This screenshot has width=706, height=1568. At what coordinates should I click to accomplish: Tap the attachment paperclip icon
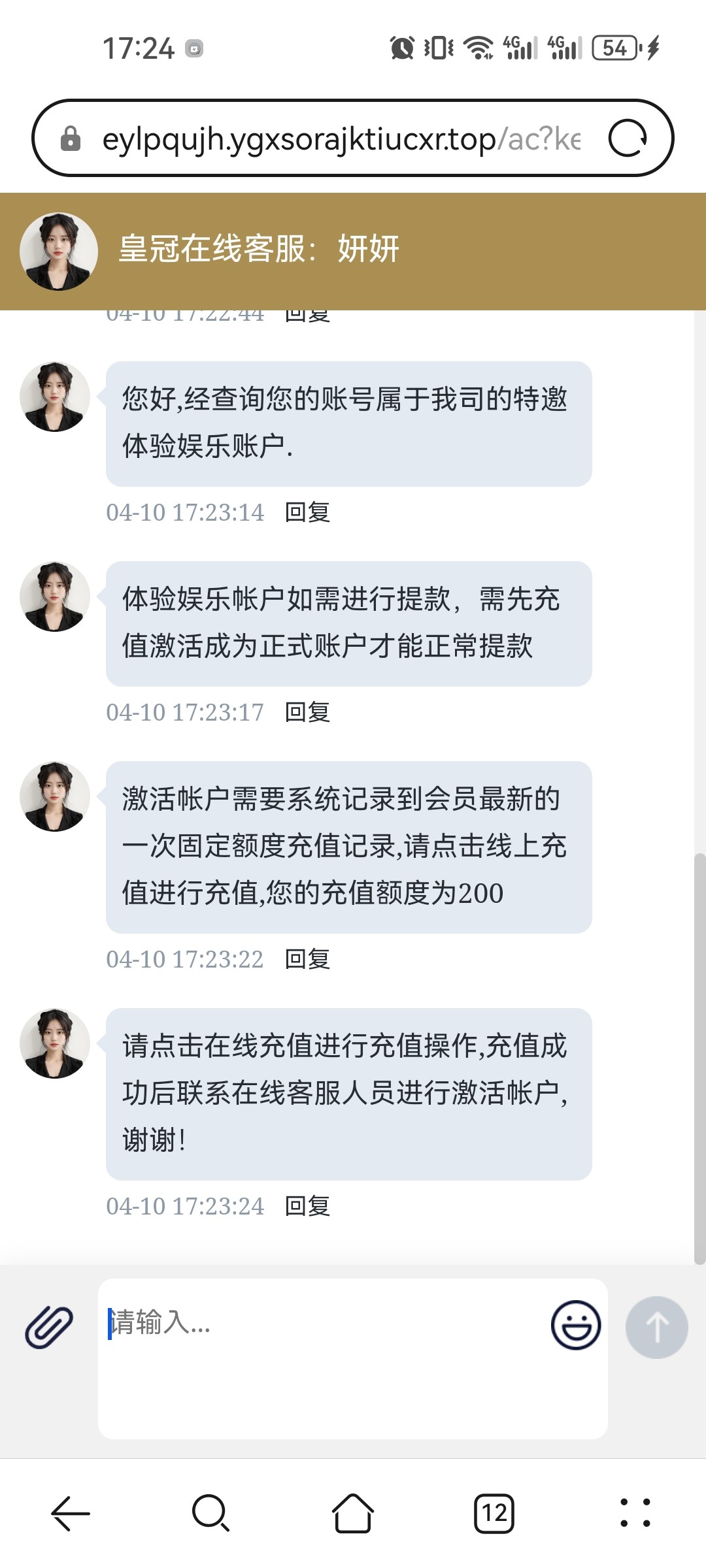click(x=49, y=1327)
